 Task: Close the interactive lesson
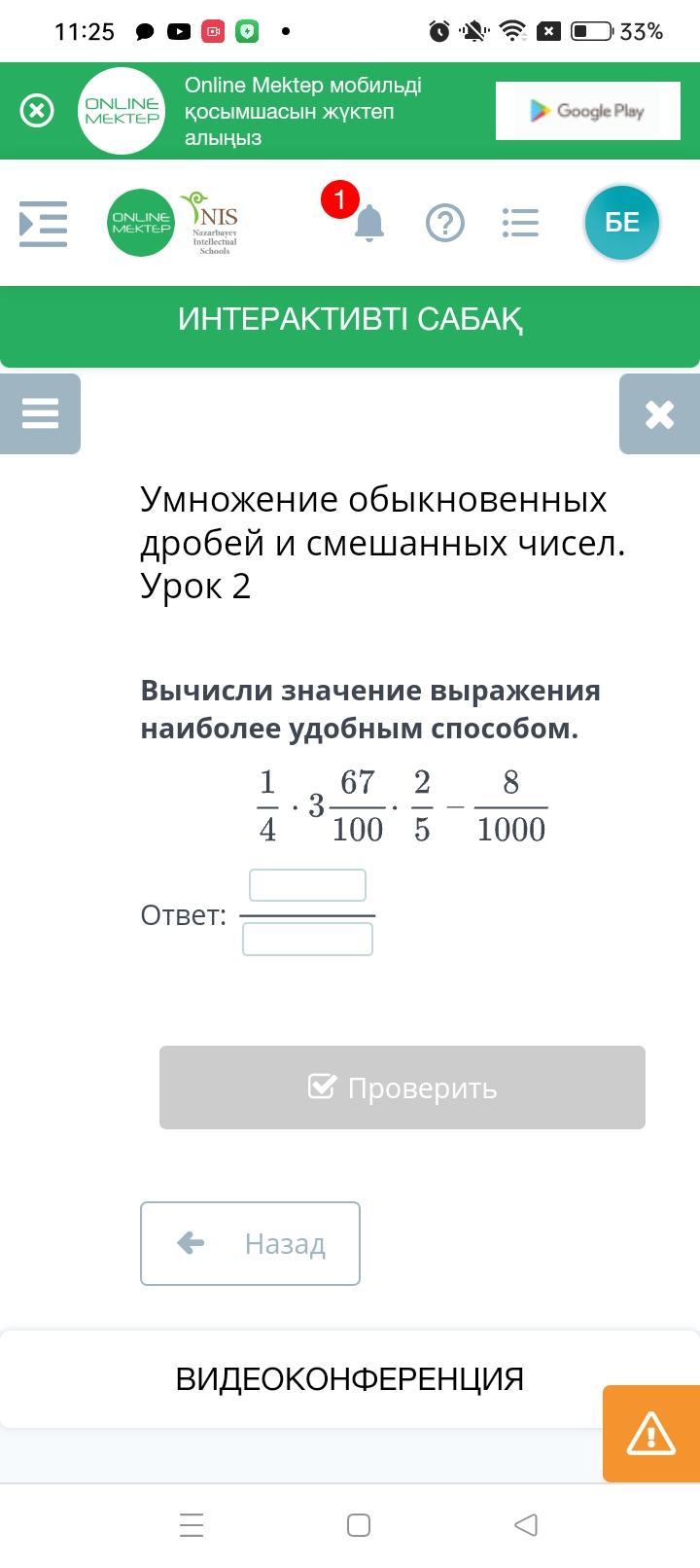coord(659,414)
